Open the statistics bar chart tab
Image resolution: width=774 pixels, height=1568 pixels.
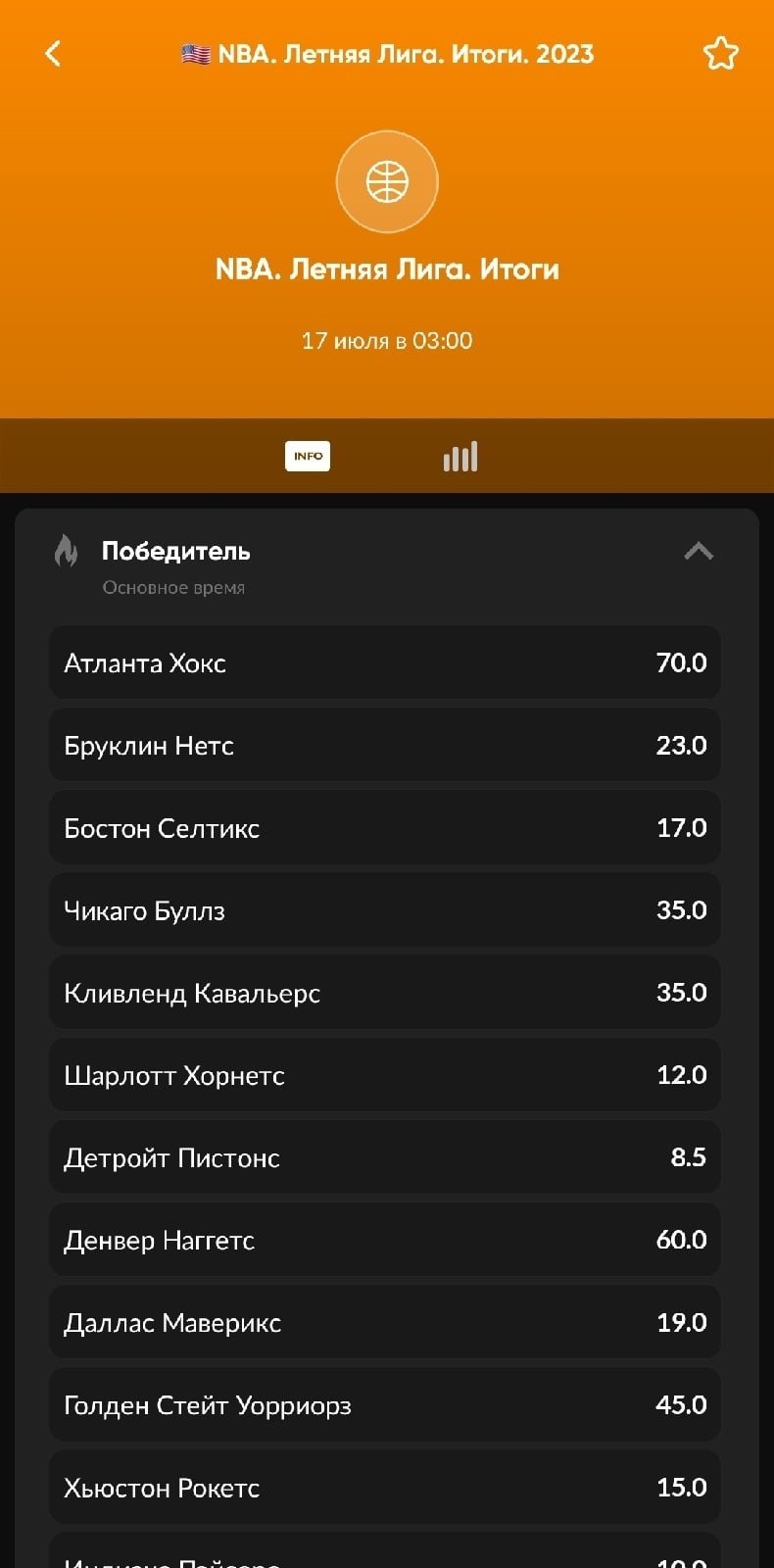(460, 456)
